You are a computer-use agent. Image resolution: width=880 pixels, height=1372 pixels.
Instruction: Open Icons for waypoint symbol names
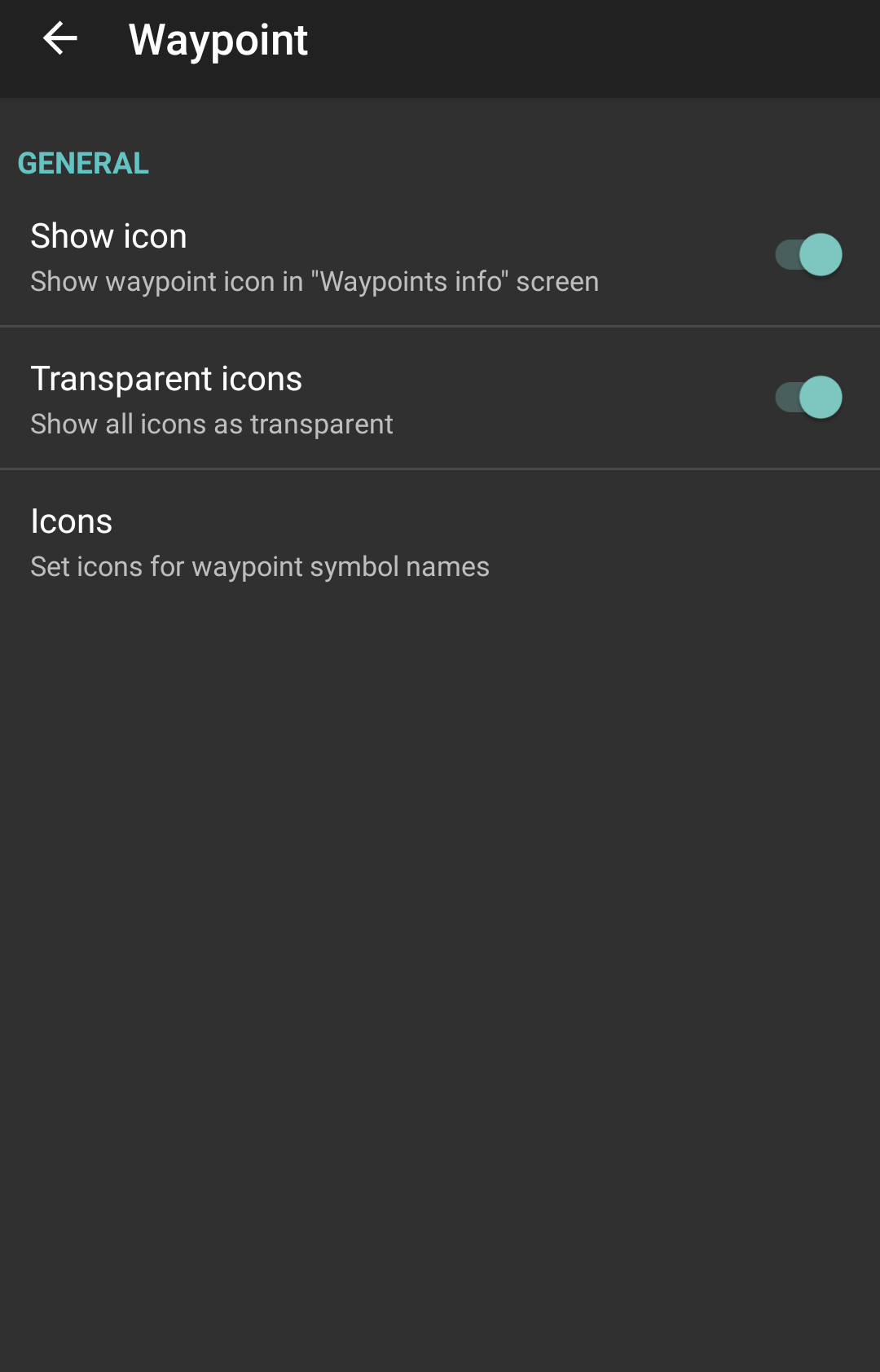click(x=261, y=542)
